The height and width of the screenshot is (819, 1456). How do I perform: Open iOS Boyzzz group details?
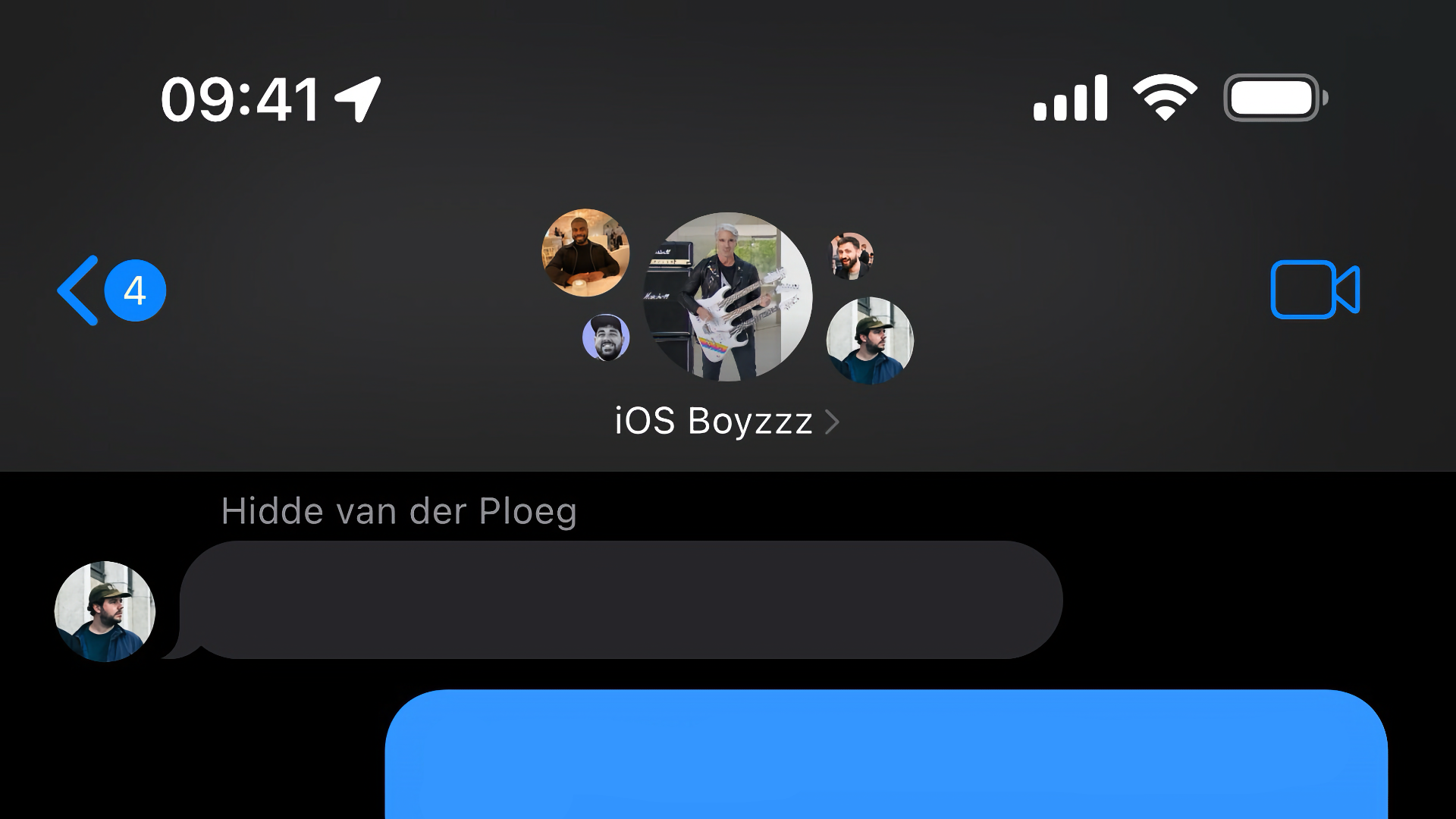click(x=726, y=421)
